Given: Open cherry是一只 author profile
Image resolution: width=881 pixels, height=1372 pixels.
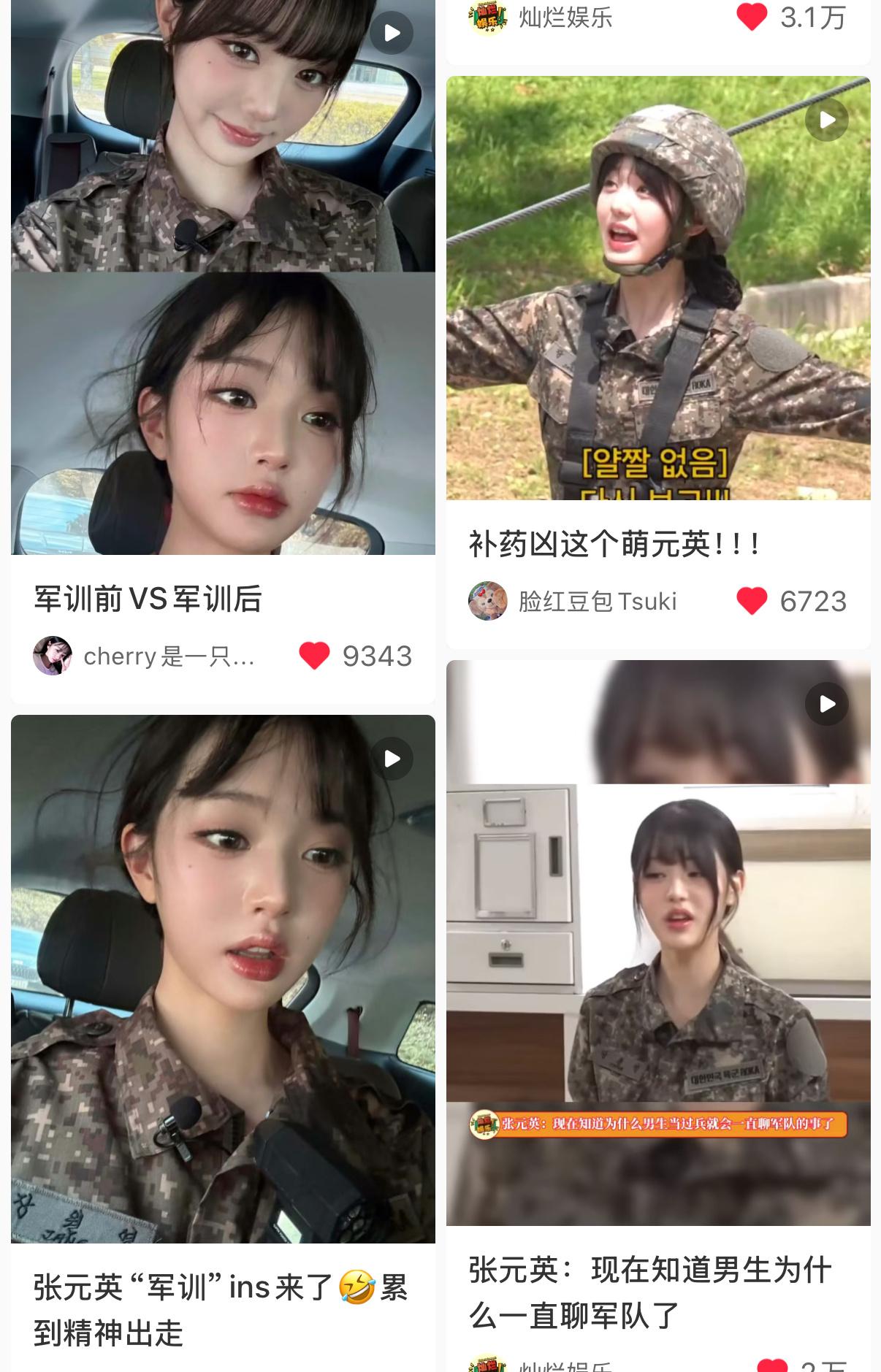Looking at the screenshot, I should pyautogui.click(x=53, y=655).
